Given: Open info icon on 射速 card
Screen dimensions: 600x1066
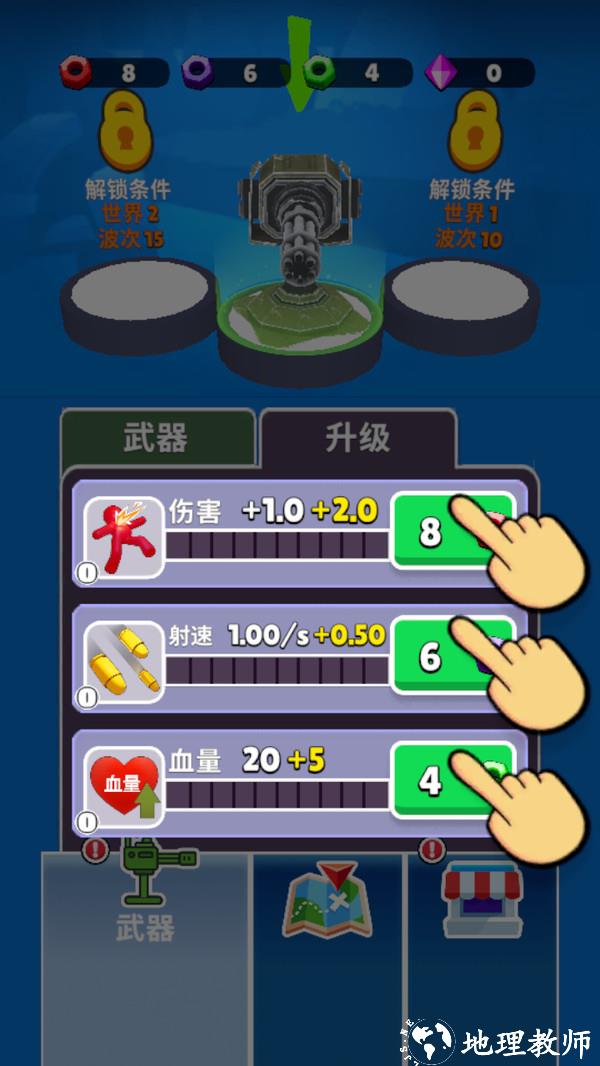Looking at the screenshot, I should tap(87, 697).
